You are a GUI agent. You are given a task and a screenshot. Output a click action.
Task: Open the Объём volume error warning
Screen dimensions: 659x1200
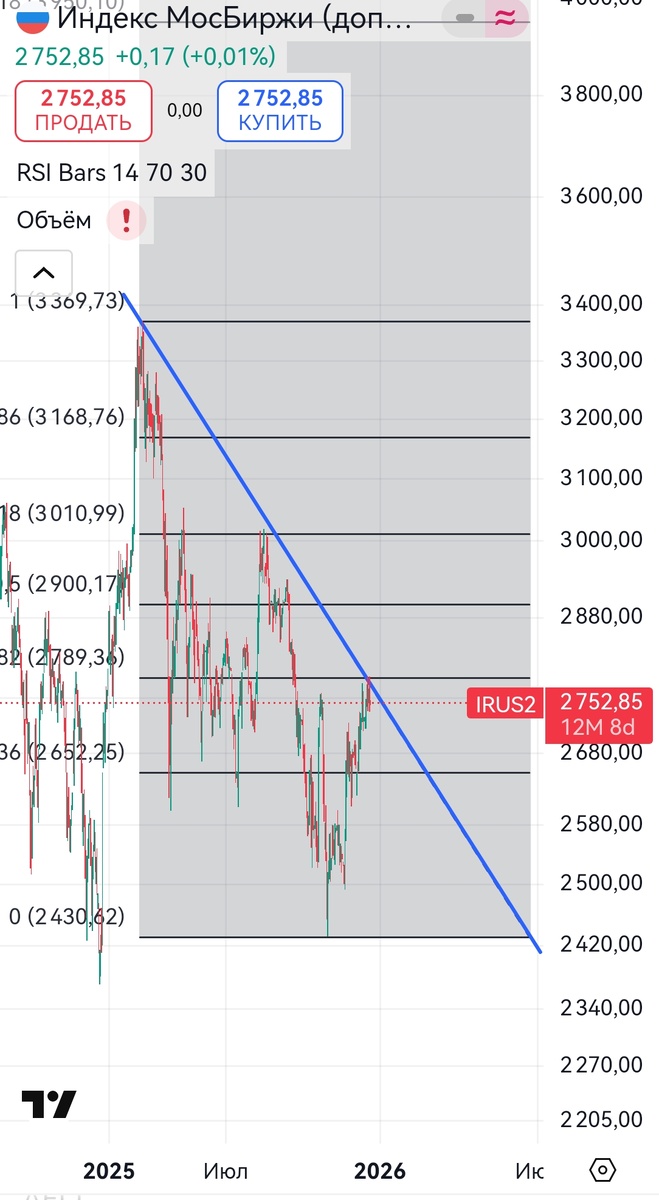point(127,220)
